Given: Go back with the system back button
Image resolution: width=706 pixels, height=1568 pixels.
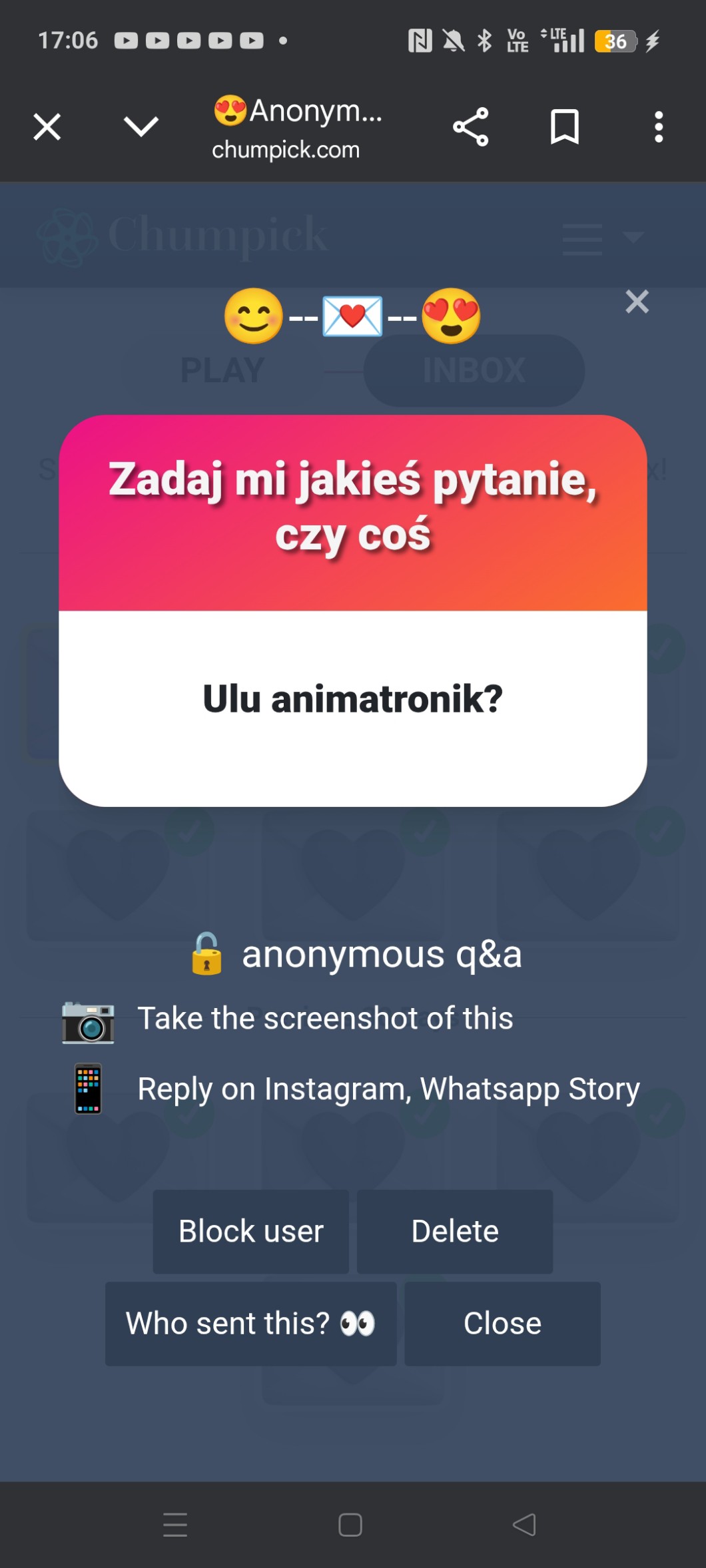Looking at the screenshot, I should [524, 1524].
